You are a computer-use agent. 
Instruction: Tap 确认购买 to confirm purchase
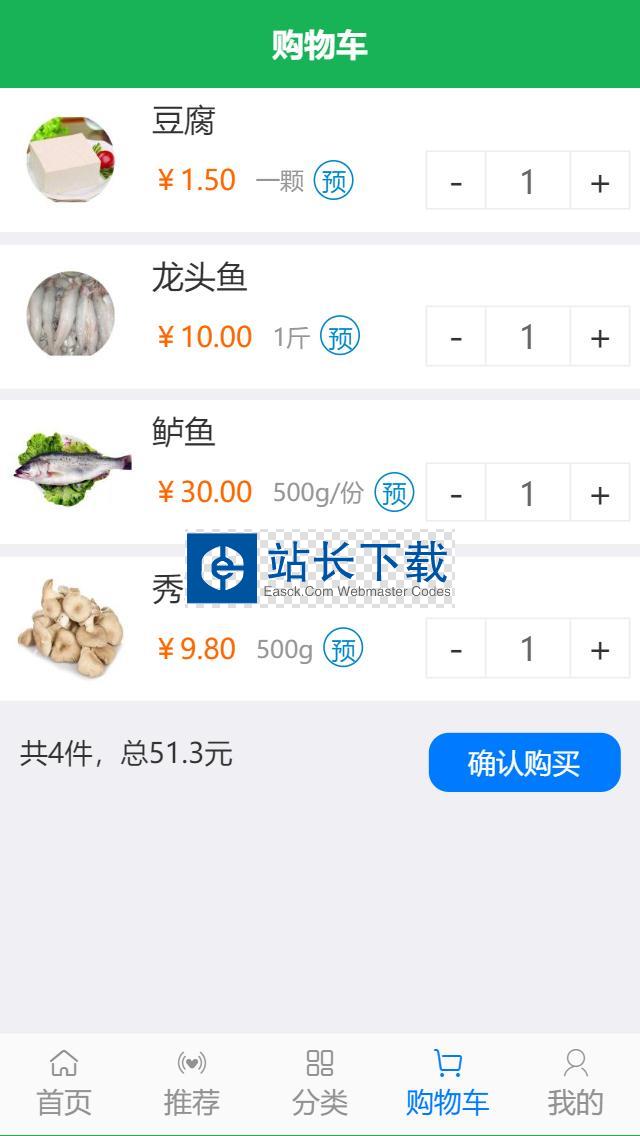[x=524, y=763]
